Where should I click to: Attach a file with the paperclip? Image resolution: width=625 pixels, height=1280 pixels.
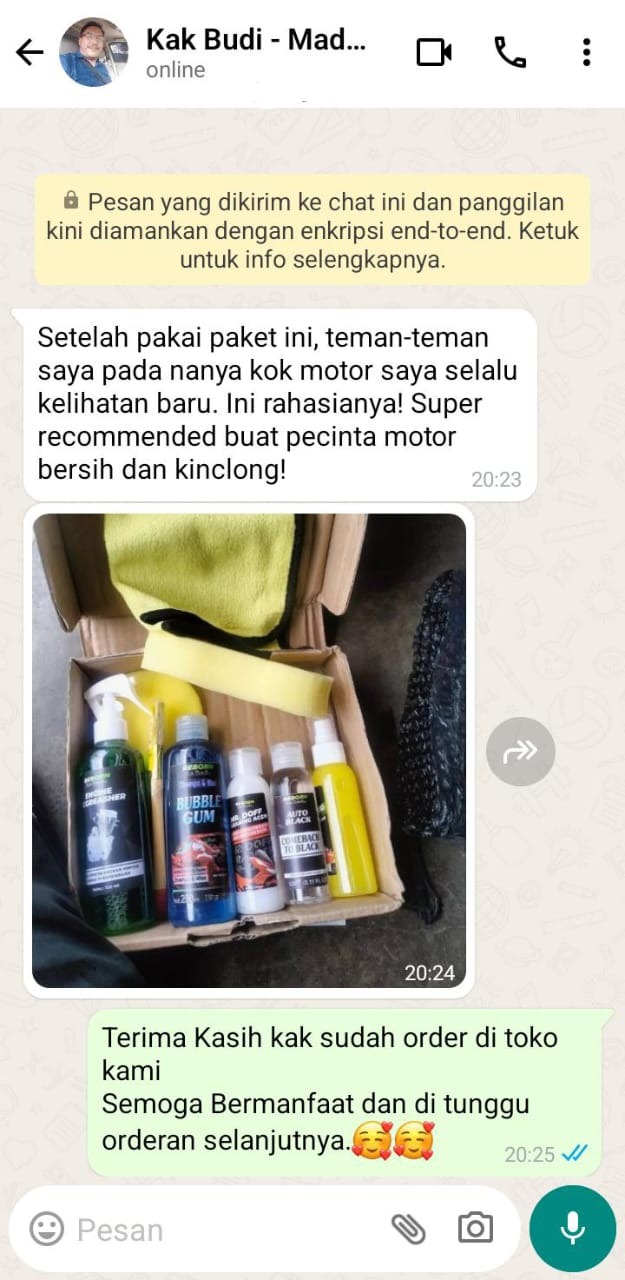click(x=408, y=1228)
